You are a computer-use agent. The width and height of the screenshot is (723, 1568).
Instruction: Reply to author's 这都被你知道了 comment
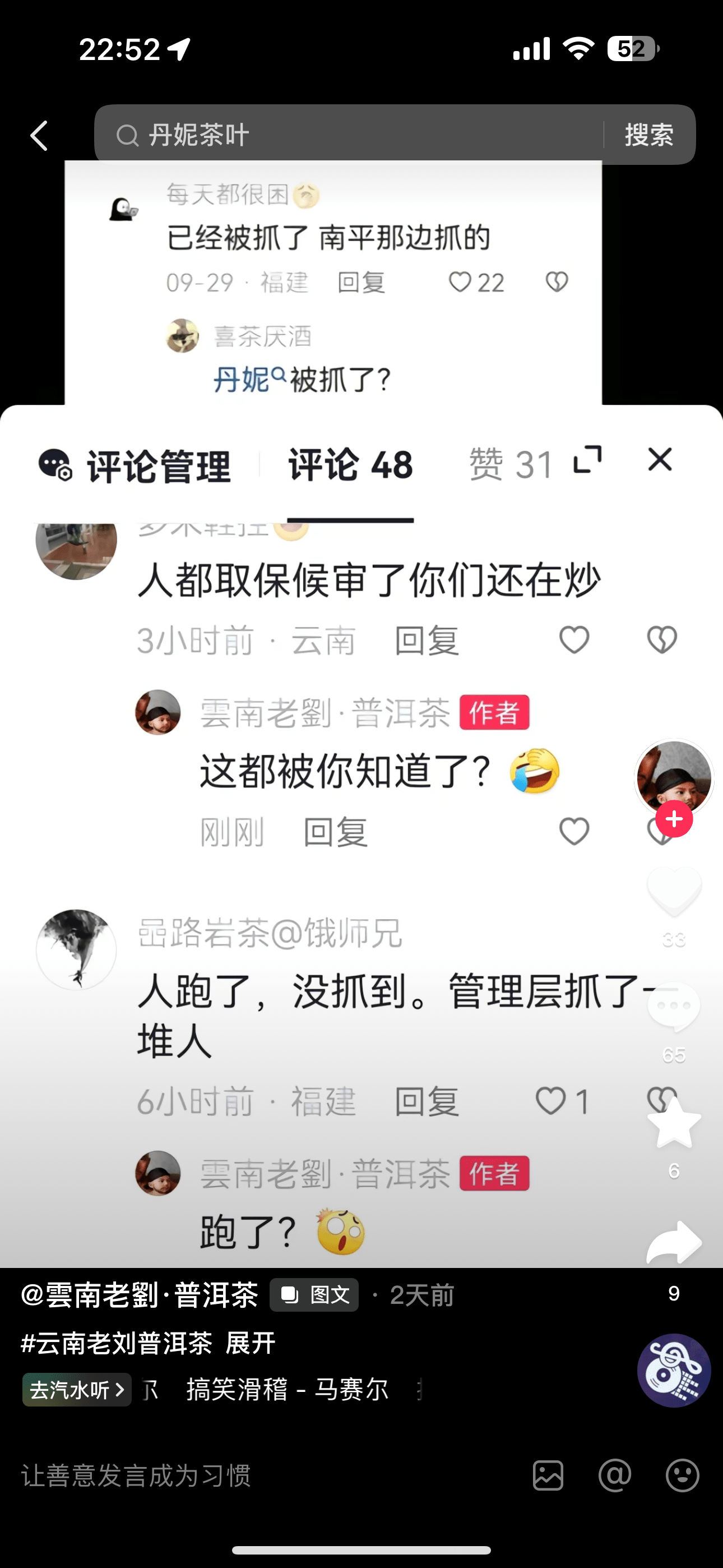[335, 832]
